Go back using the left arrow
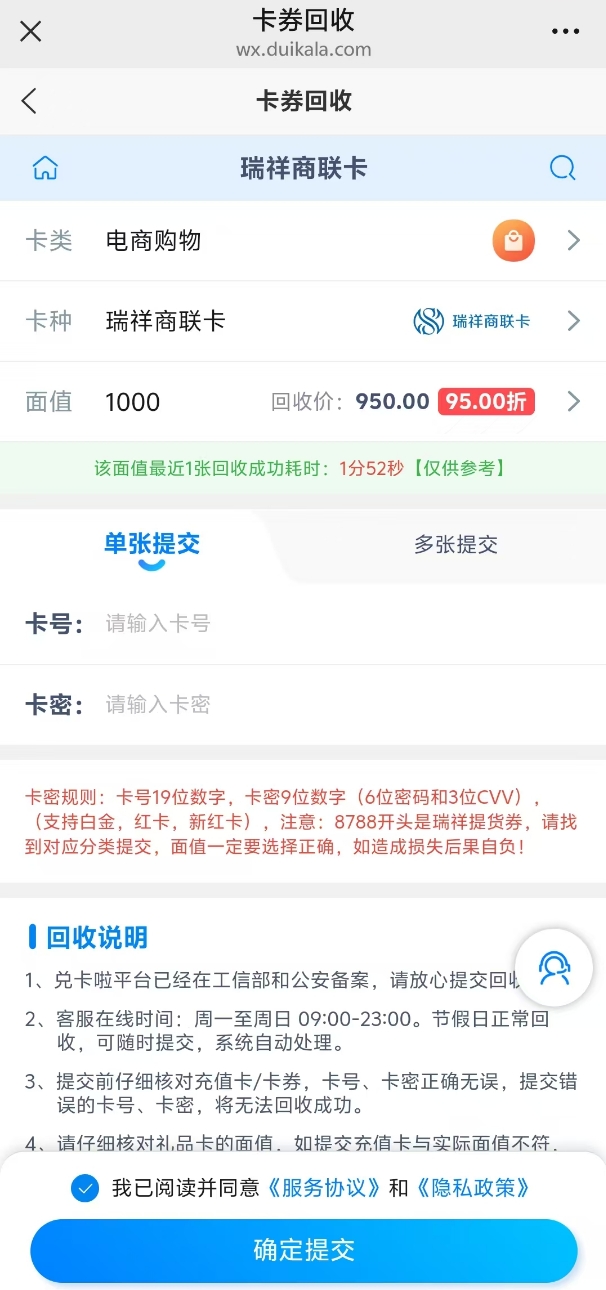Viewport: 606px width, 1290px height. (29, 101)
